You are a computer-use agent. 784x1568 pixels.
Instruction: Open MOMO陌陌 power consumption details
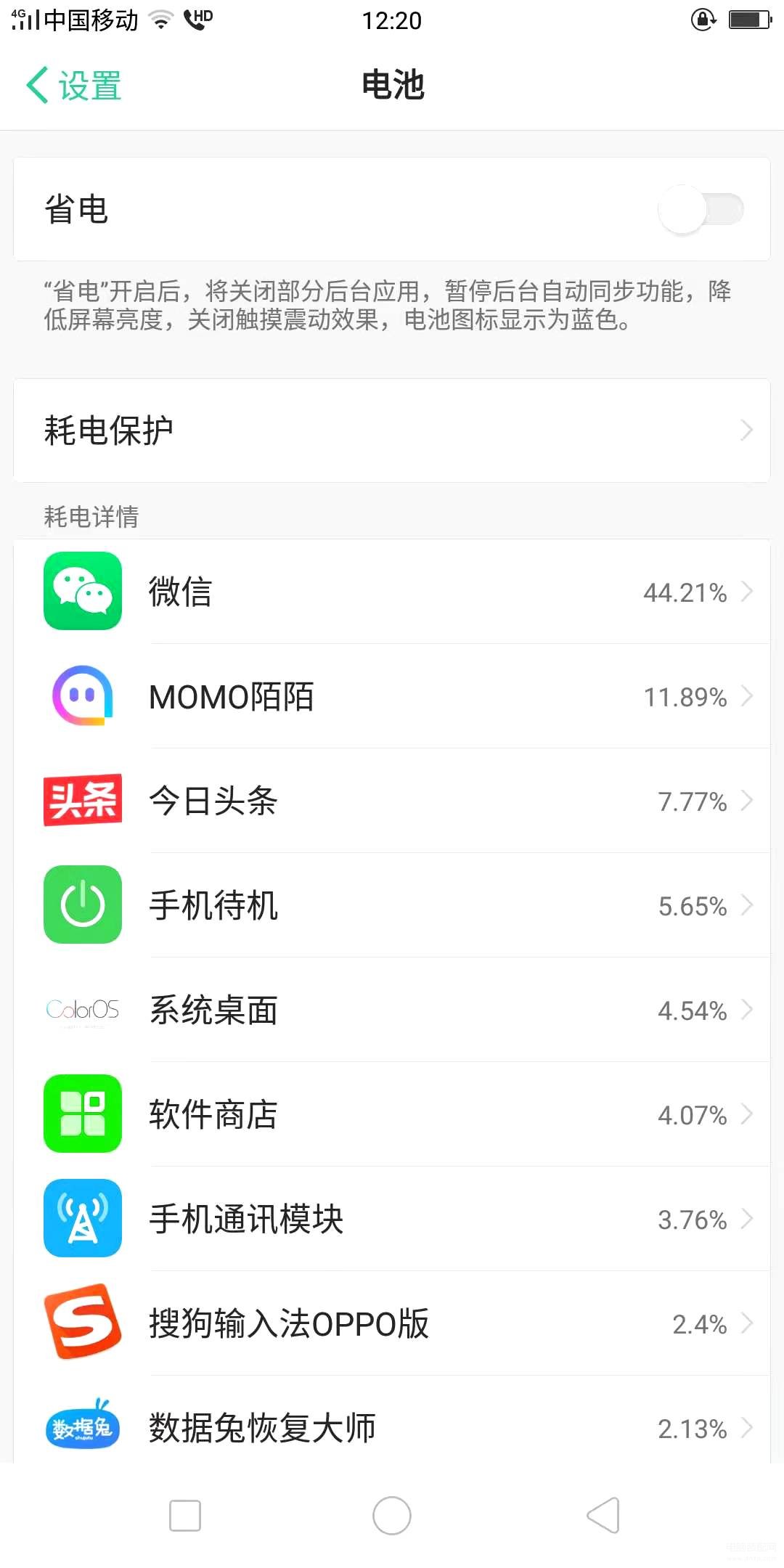392,697
